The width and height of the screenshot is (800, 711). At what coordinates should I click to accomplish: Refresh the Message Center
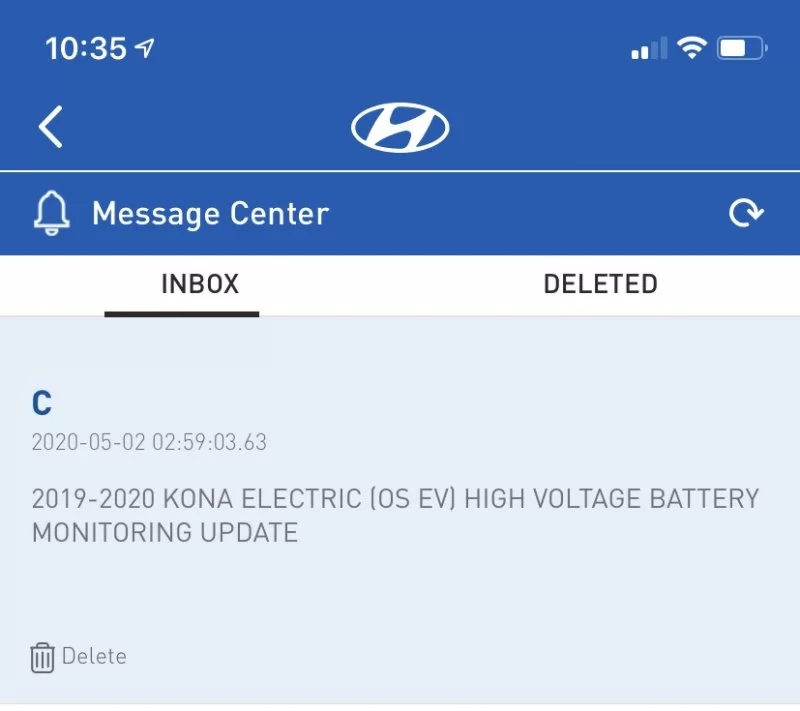pyautogui.click(x=746, y=213)
